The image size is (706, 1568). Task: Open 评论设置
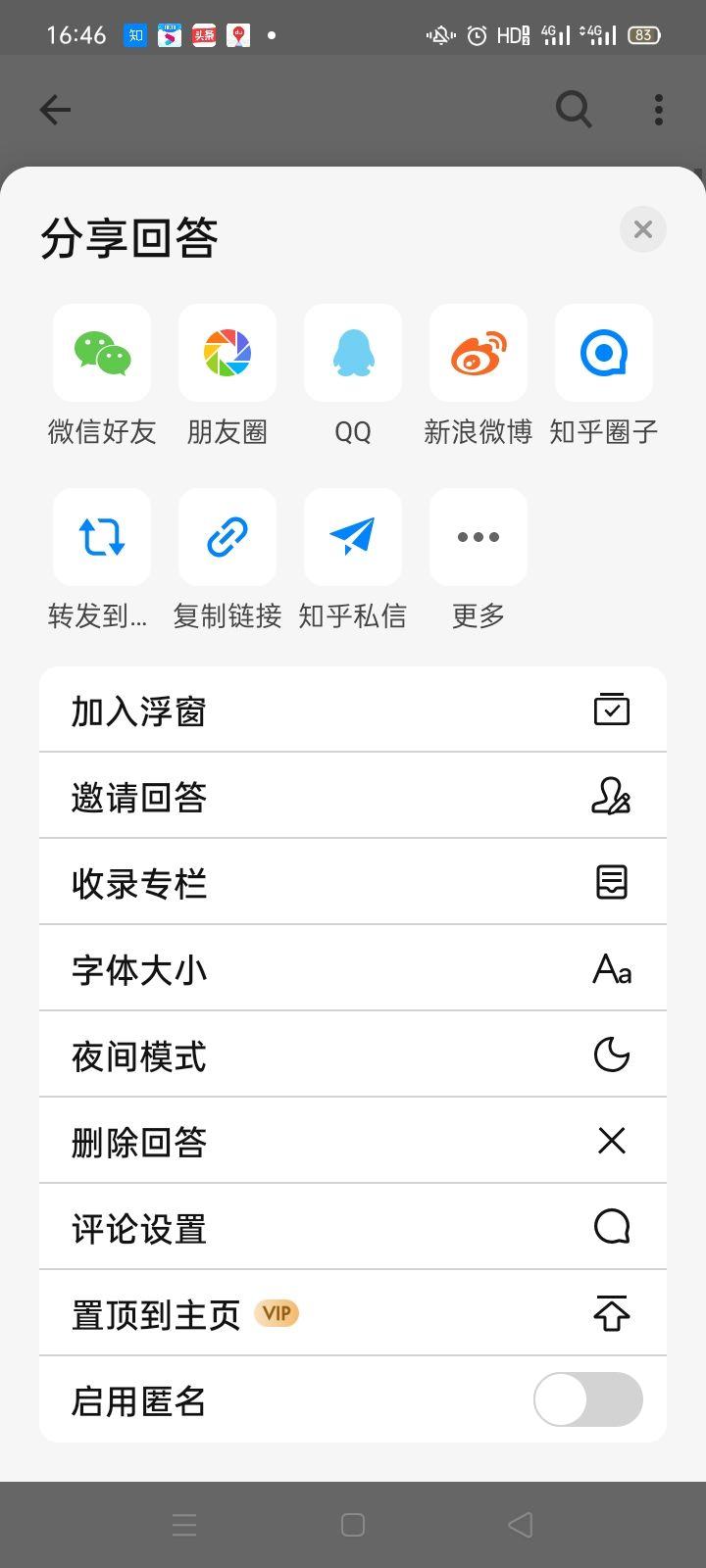pos(353,1227)
